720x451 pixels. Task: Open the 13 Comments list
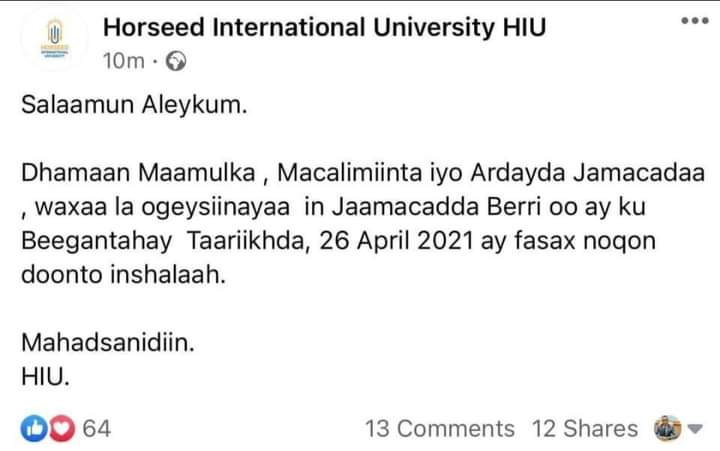440,429
